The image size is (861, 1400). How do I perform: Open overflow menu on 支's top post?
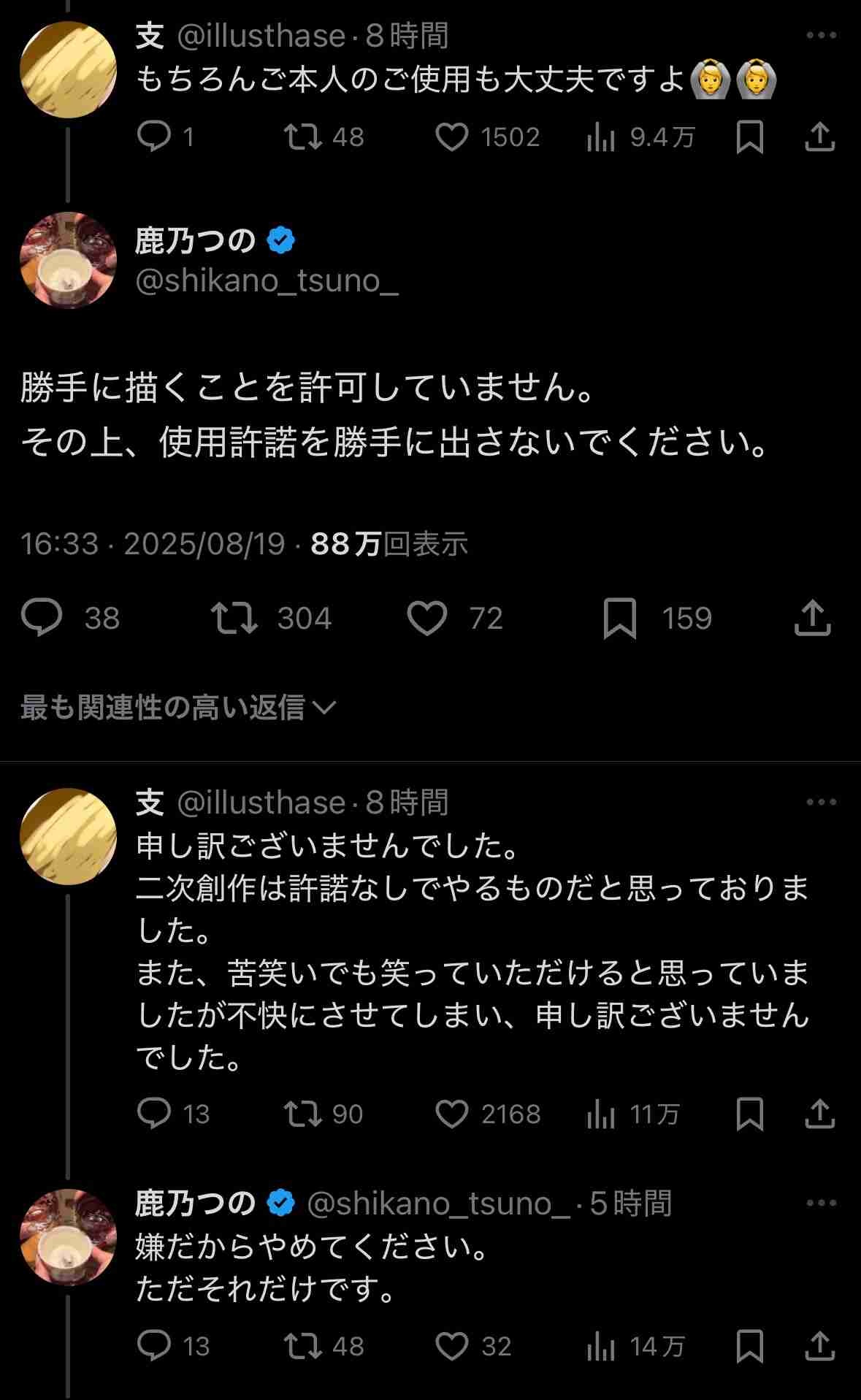821,35
